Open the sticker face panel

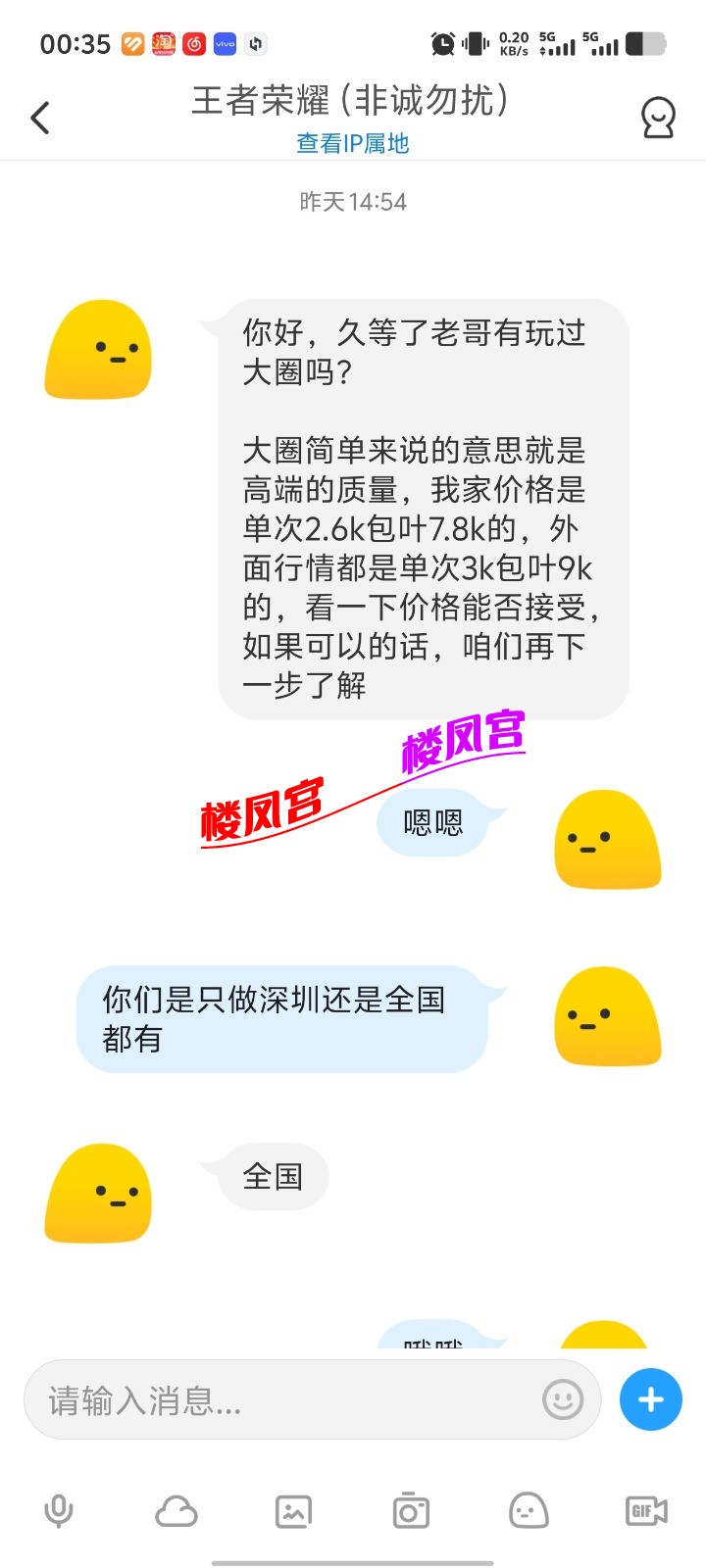(529, 1511)
